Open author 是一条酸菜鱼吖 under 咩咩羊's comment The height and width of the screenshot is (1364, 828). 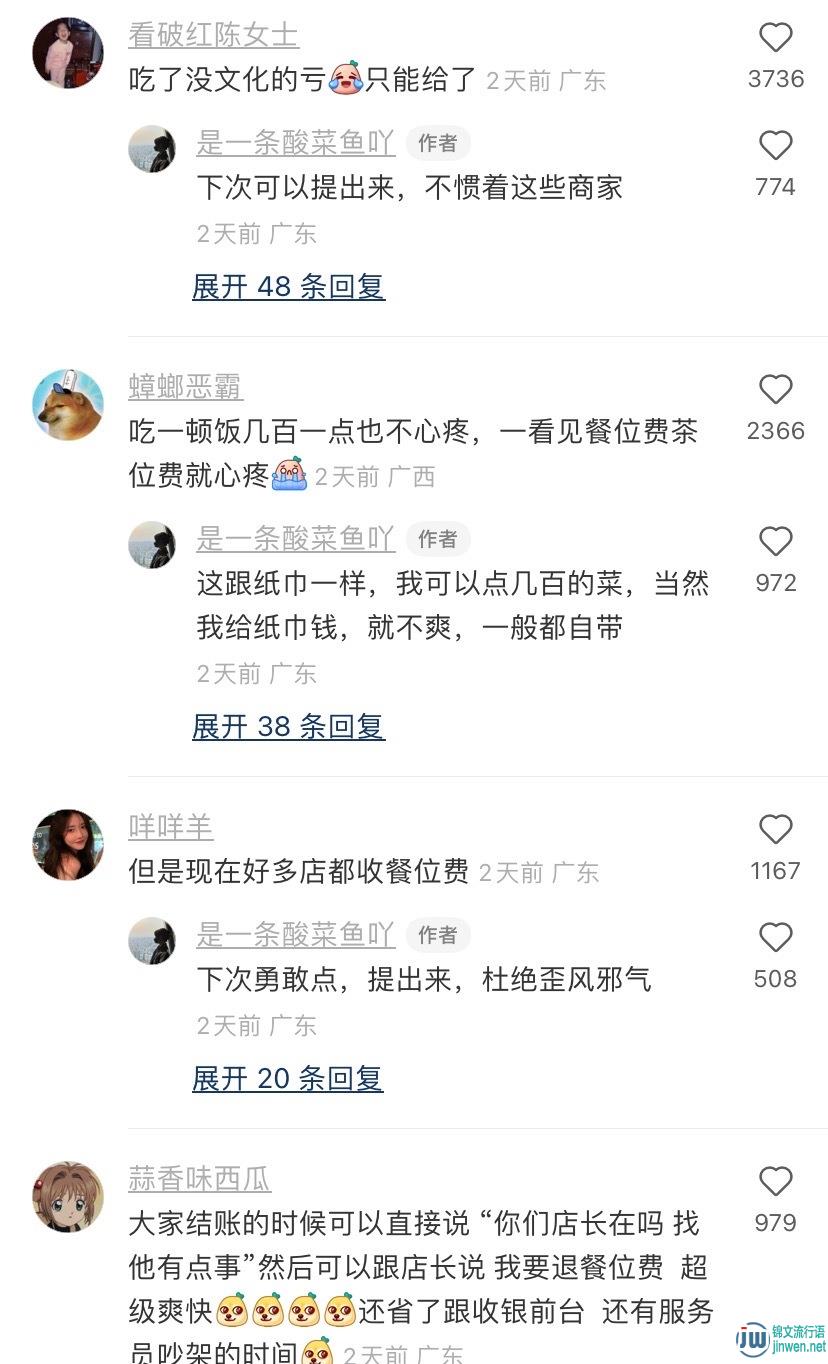pyautogui.click(x=295, y=935)
